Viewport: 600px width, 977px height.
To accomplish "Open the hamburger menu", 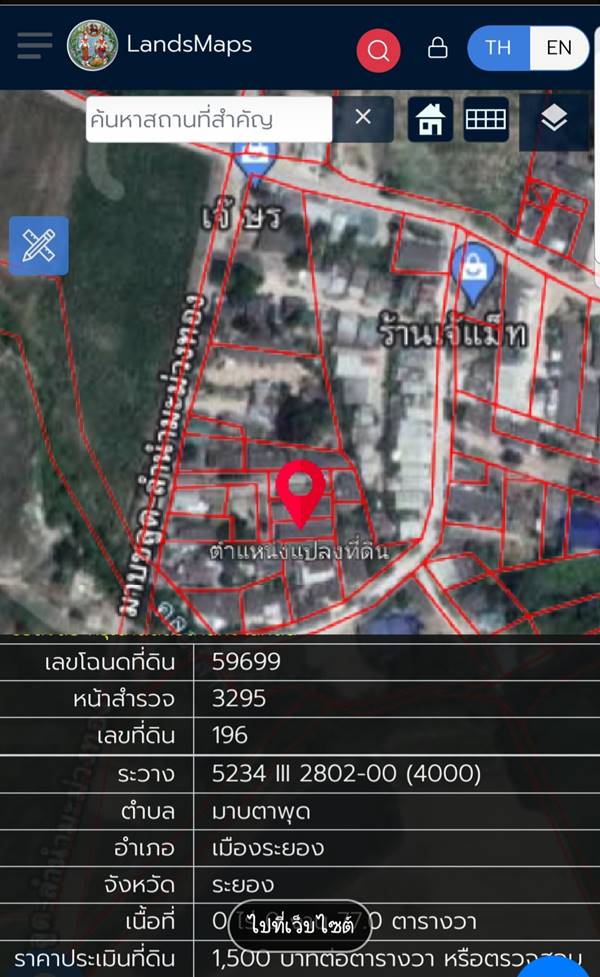I will pos(34,45).
